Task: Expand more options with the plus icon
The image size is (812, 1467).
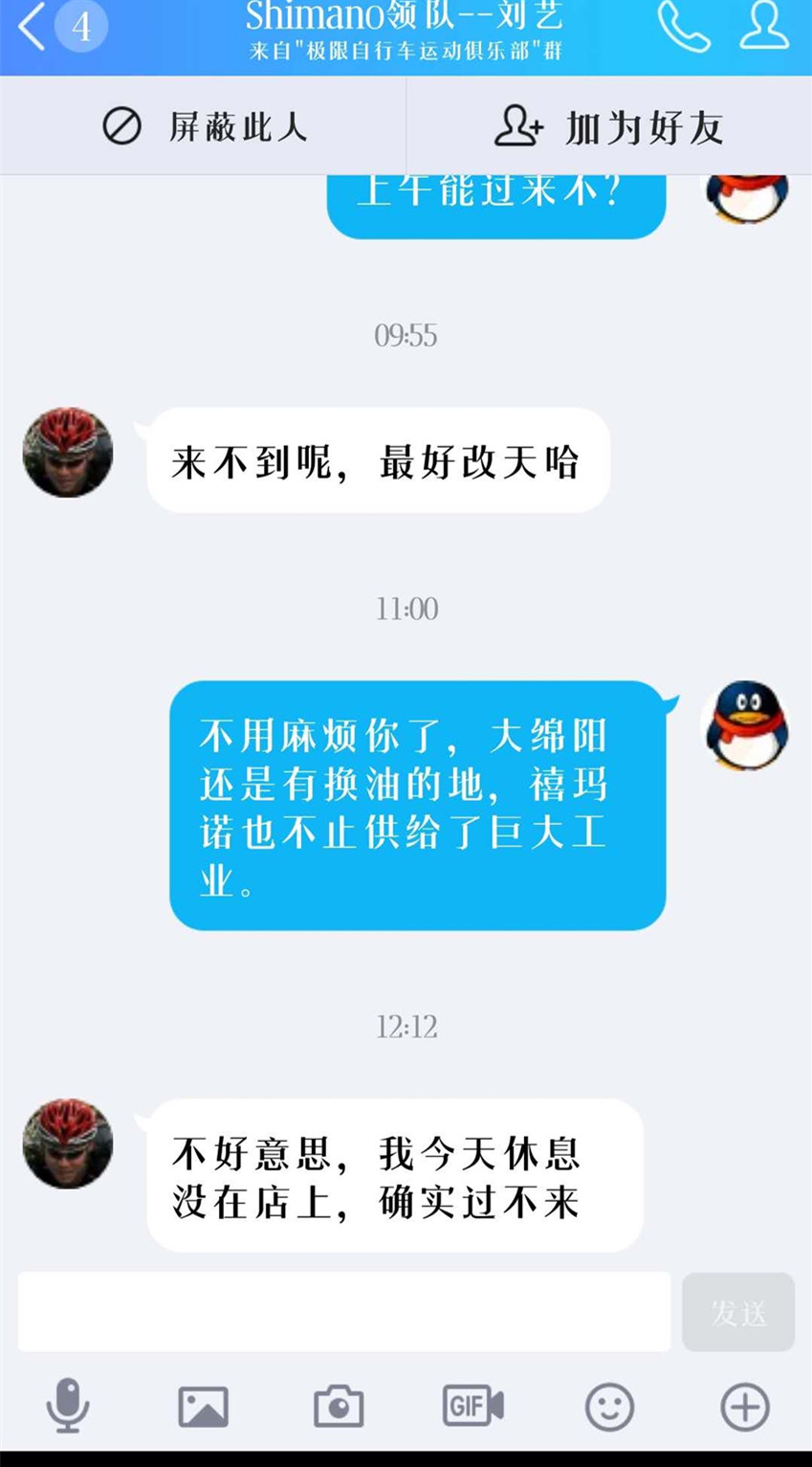Action: (x=744, y=1407)
